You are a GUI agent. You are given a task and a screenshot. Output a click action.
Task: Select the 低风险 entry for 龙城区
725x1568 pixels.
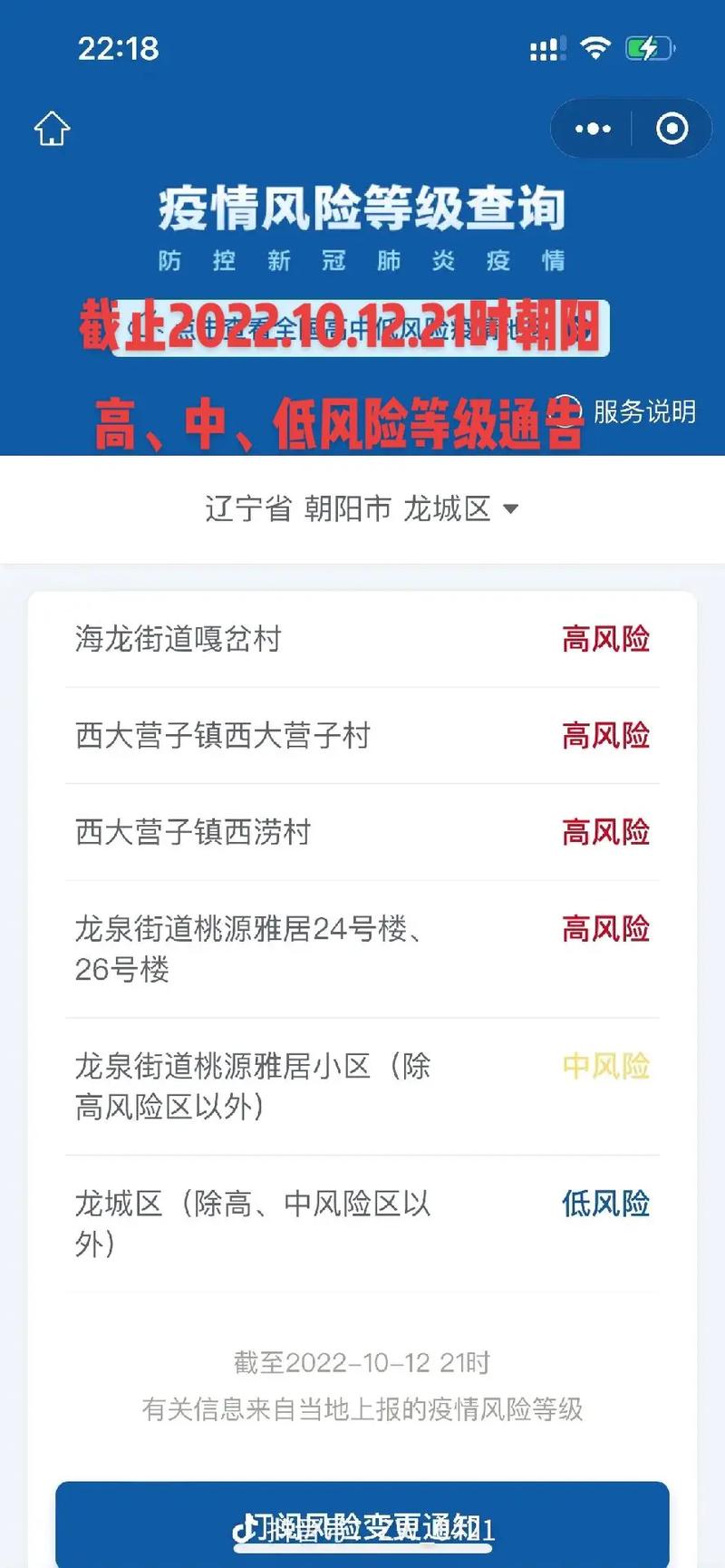click(605, 1205)
